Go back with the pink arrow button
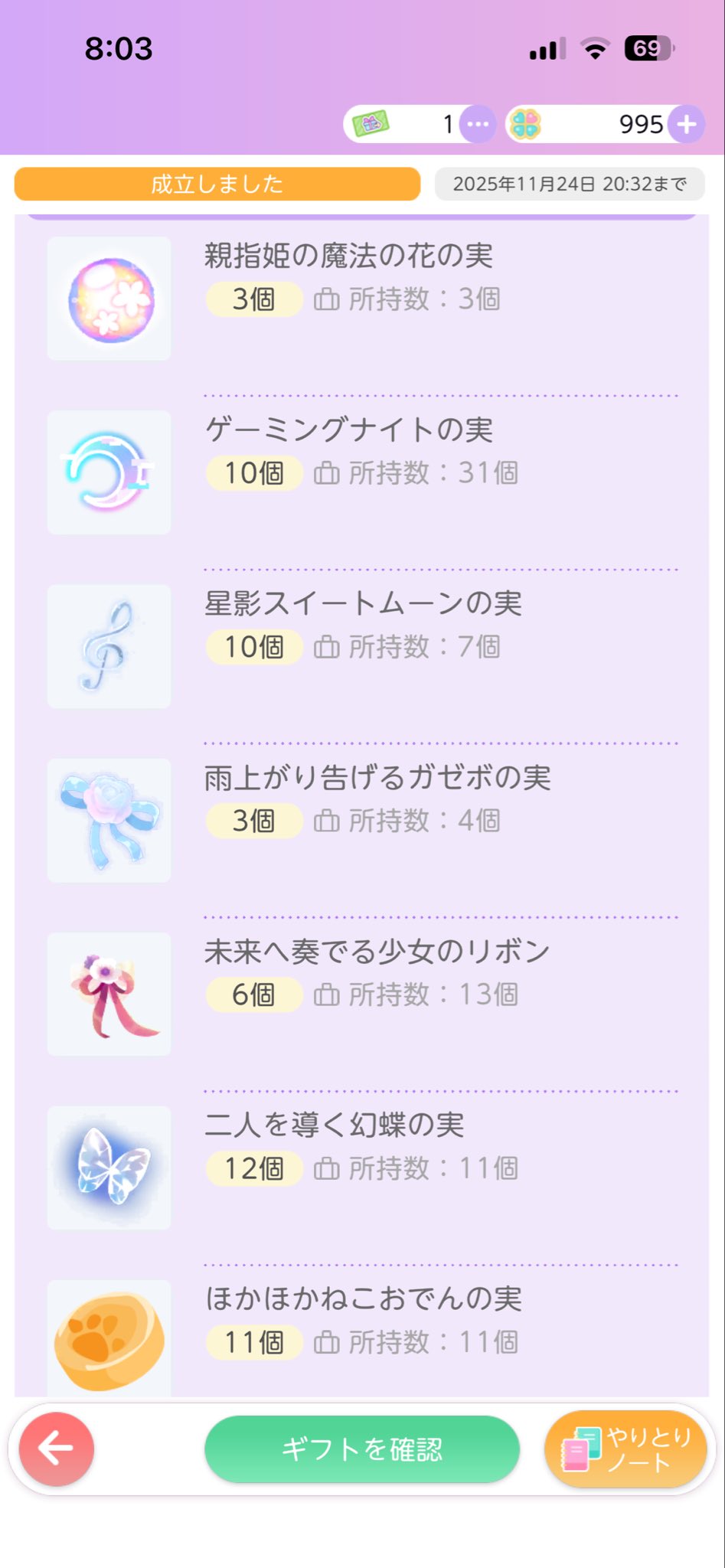Image resolution: width=725 pixels, height=1568 pixels. [57, 1449]
